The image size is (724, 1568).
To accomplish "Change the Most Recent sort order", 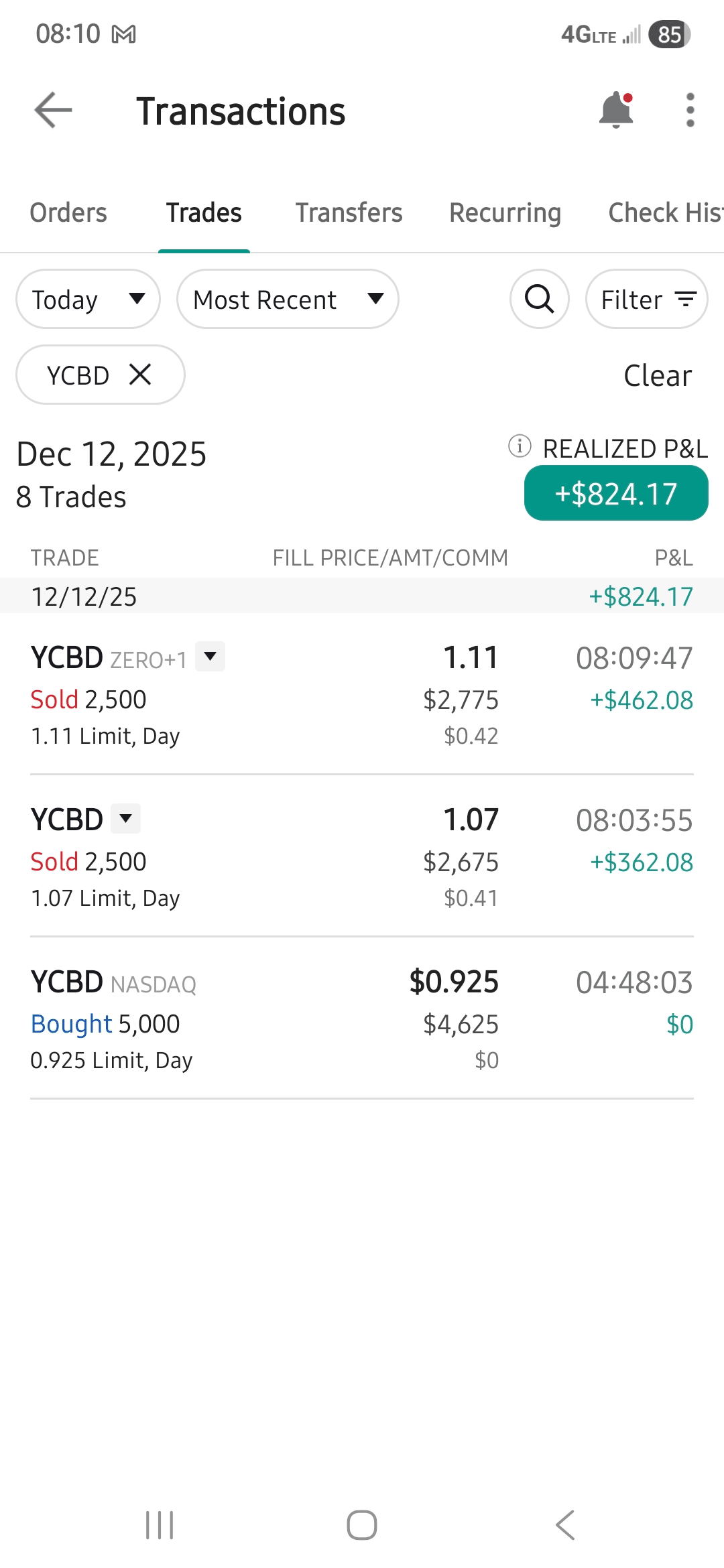I will (288, 300).
